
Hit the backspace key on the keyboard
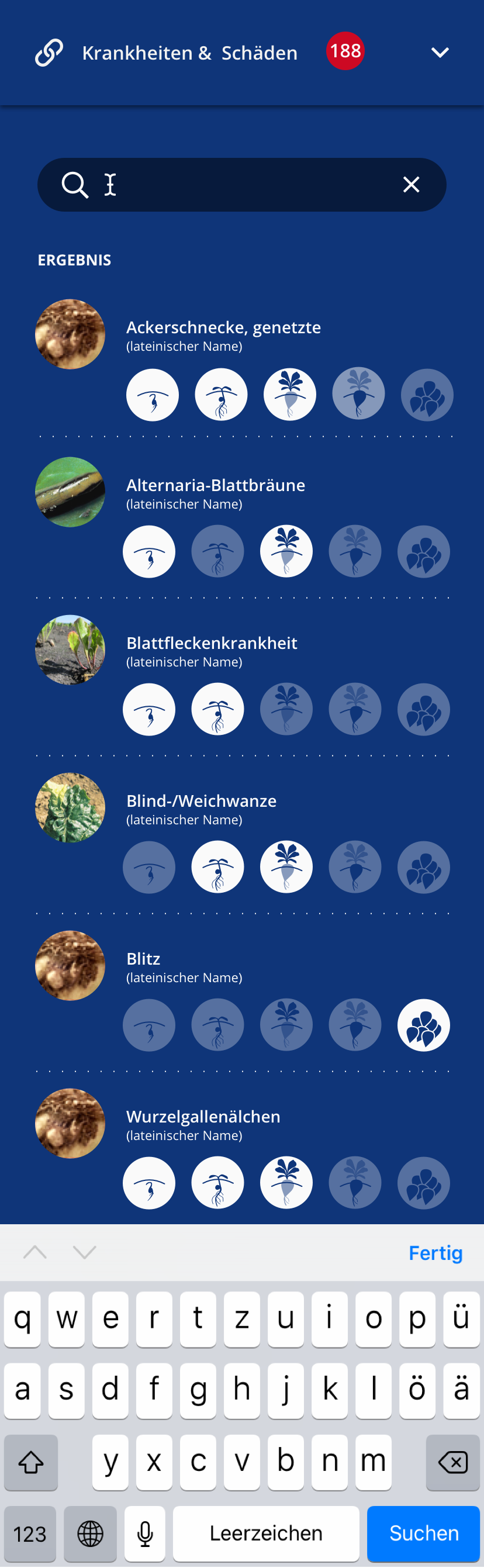tap(452, 1462)
